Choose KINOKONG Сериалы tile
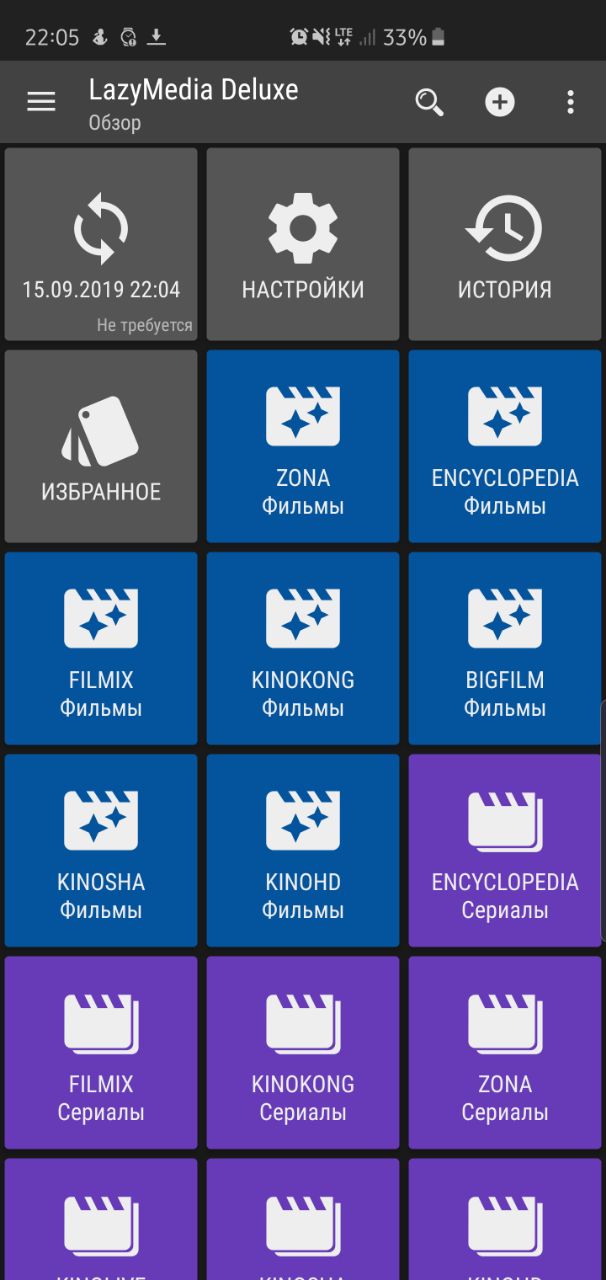606x1280 pixels. (303, 1052)
